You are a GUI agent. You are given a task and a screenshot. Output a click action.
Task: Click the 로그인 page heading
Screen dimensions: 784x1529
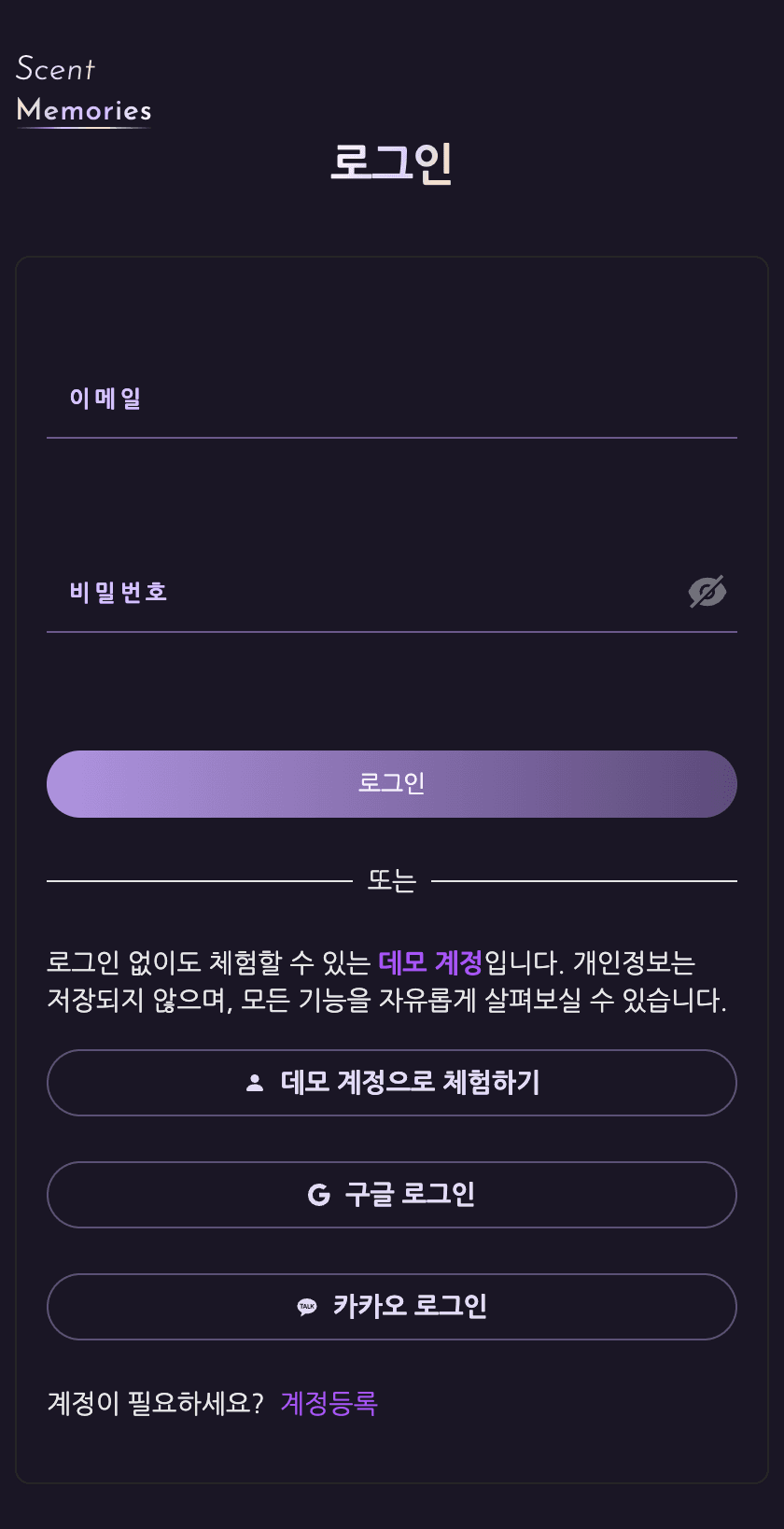coord(392,164)
